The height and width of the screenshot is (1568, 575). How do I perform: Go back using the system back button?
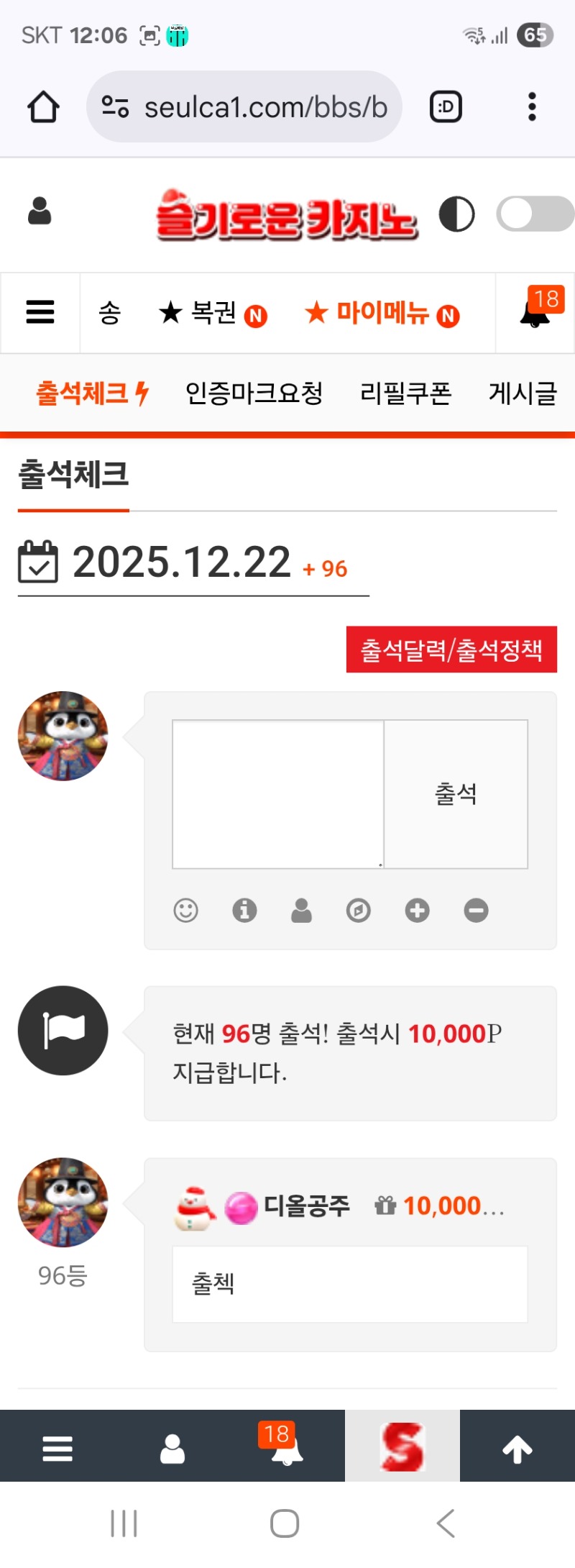tap(446, 1523)
